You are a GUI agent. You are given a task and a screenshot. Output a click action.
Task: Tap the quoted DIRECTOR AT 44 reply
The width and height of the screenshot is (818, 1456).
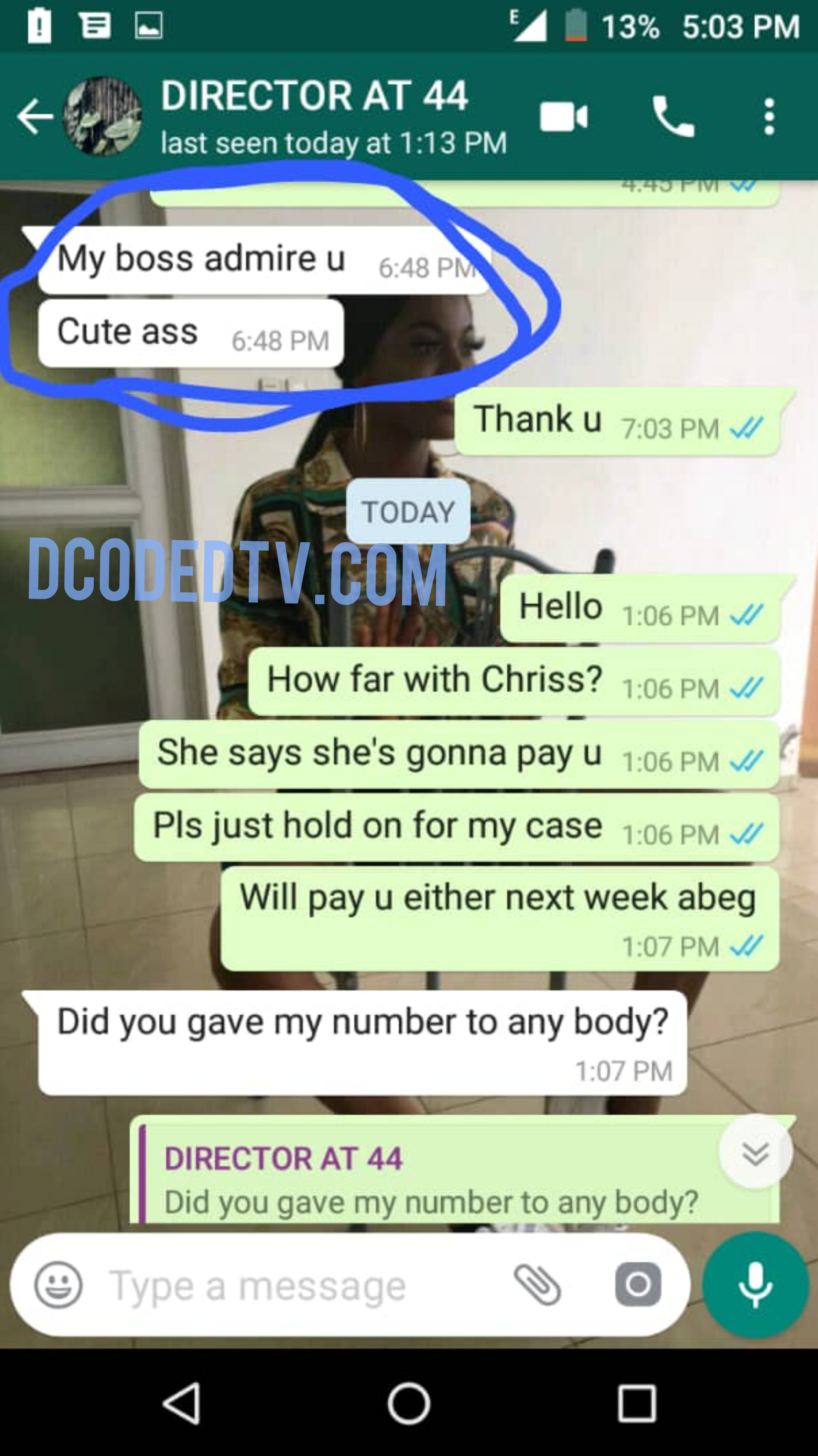click(x=429, y=1180)
